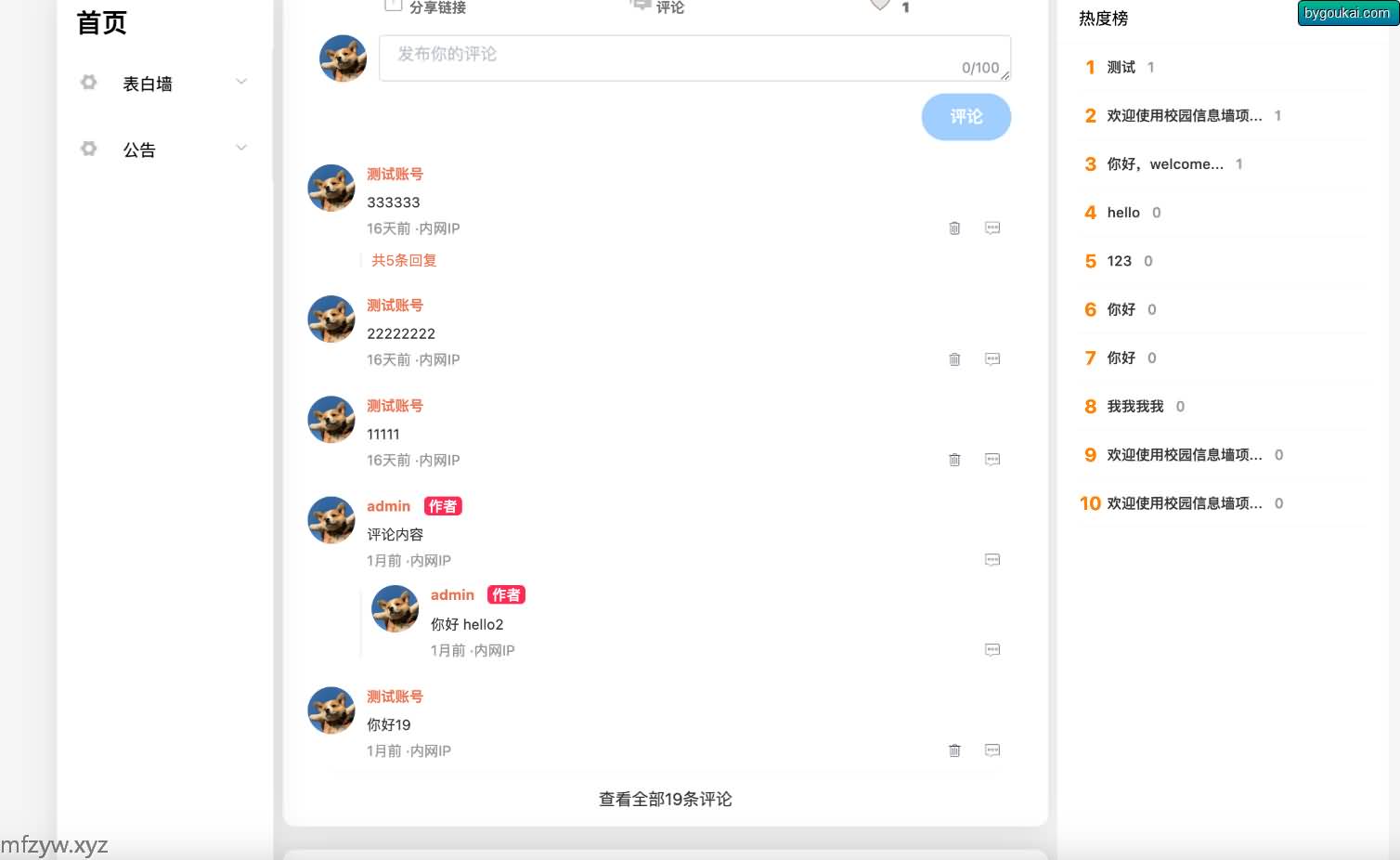Expand the 公告 sidebar menu
Screen dimensions: 1400x860
(x=162, y=150)
